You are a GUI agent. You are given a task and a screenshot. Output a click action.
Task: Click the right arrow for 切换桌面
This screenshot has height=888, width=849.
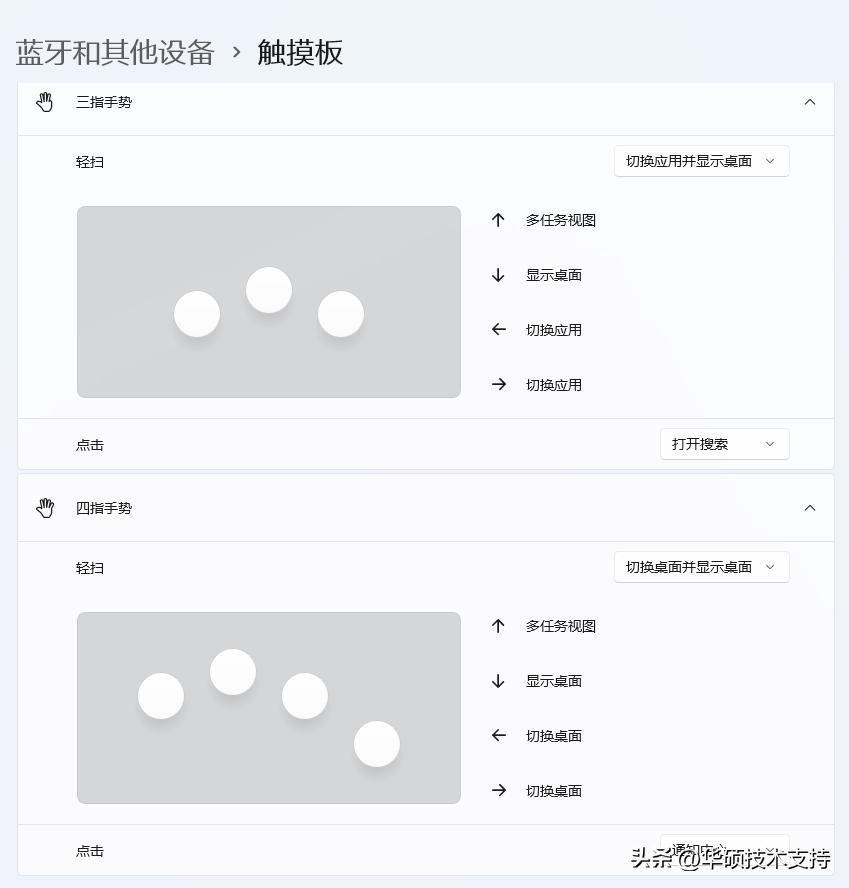coord(499,791)
